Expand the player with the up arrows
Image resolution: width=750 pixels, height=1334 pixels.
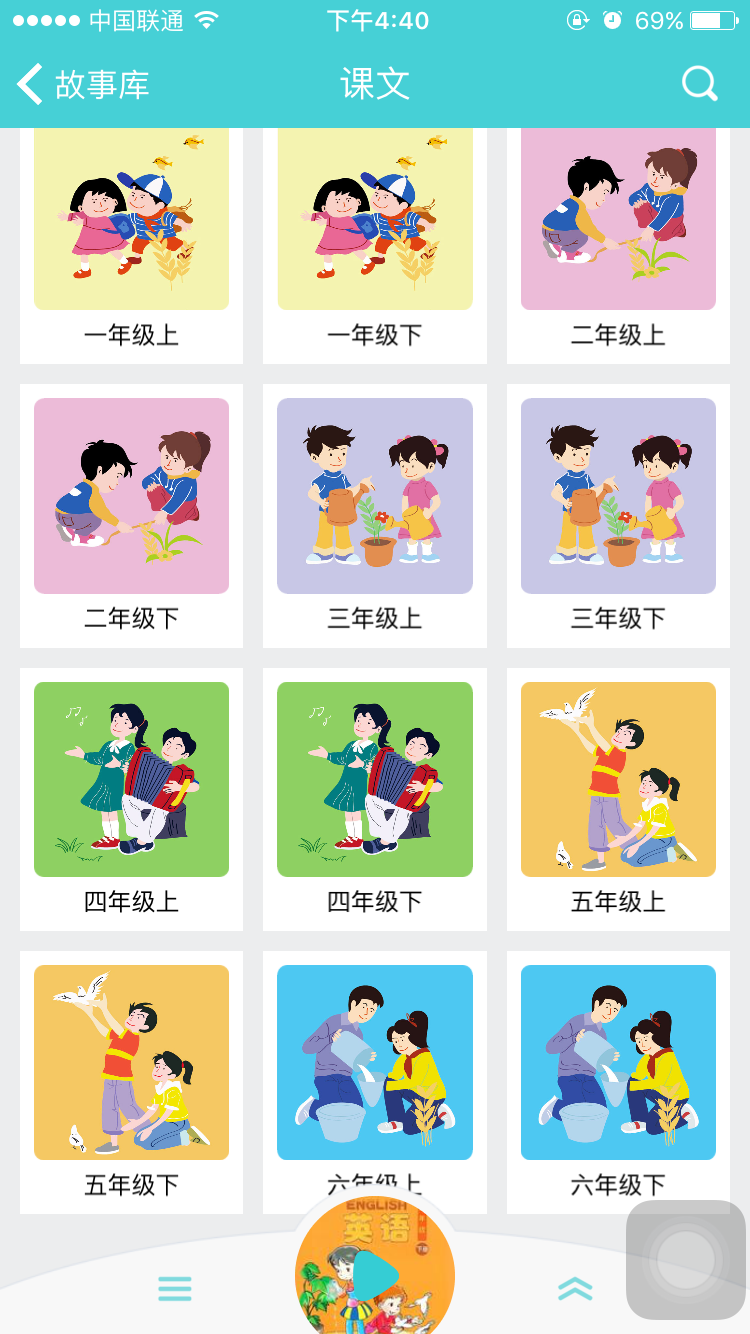click(x=575, y=1289)
